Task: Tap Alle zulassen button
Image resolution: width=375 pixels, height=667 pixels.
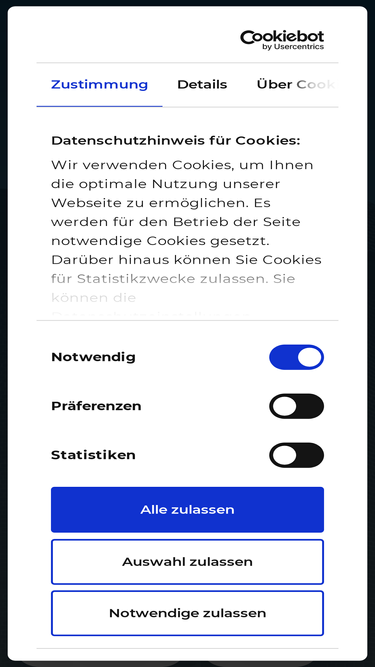Action: point(188,510)
